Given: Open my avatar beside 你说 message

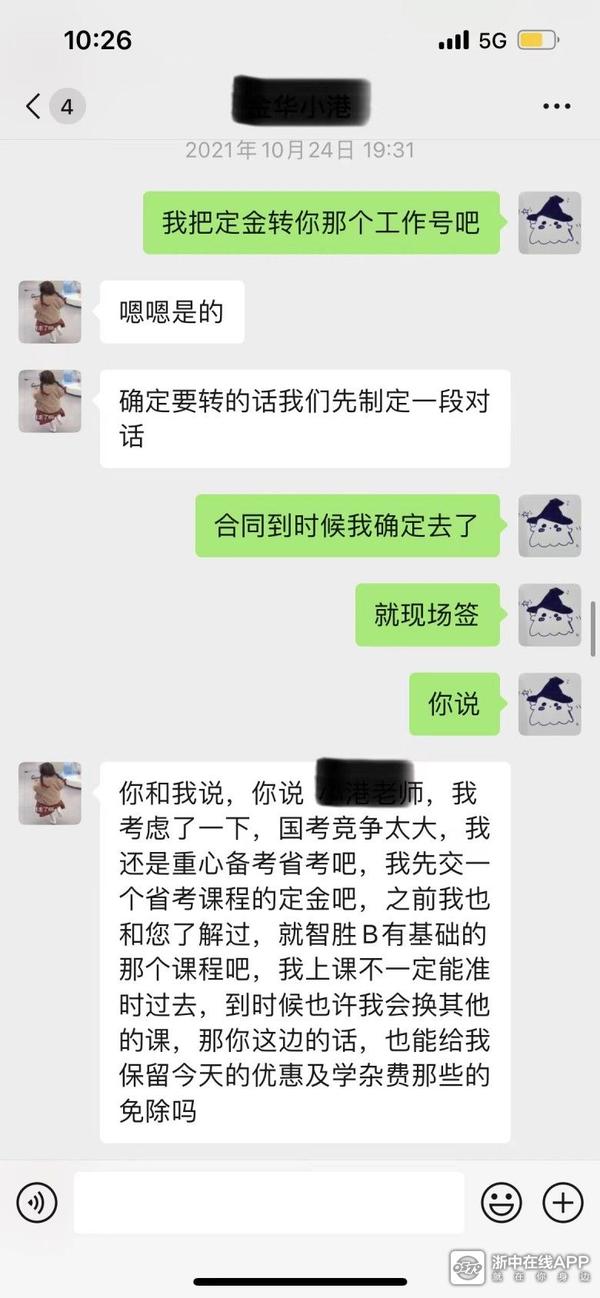Looking at the screenshot, I should coord(549,705).
